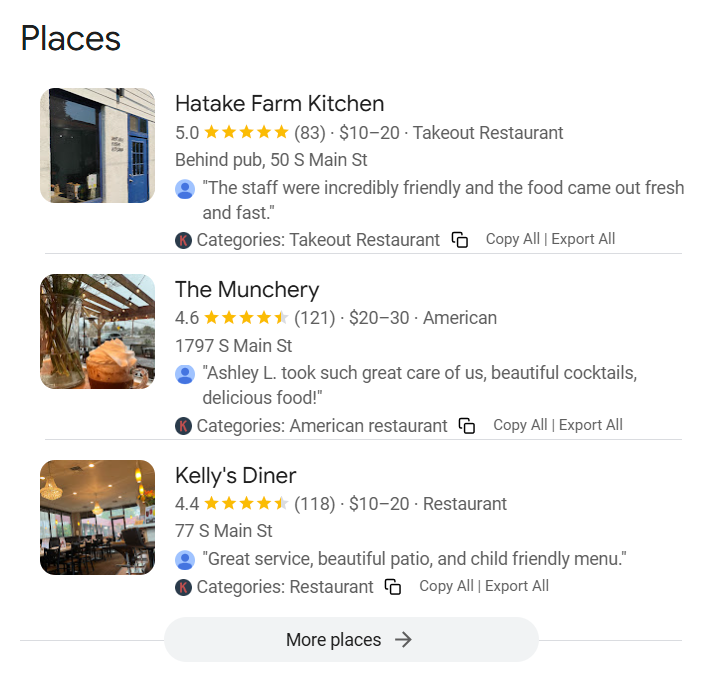Viewport: 707px width, 686px height.
Task: Tap Copy All under Hatake Farm Kitchen
Action: point(512,239)
